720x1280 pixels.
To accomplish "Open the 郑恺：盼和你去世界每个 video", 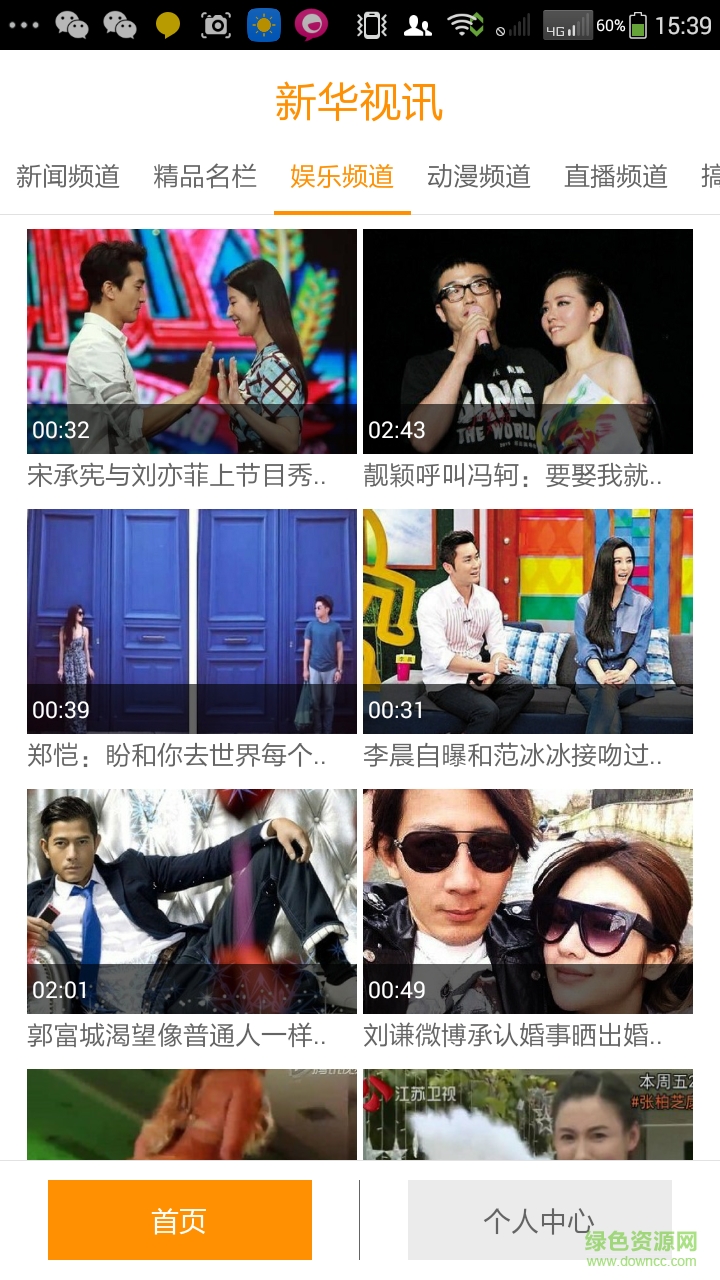I will 192,622.
